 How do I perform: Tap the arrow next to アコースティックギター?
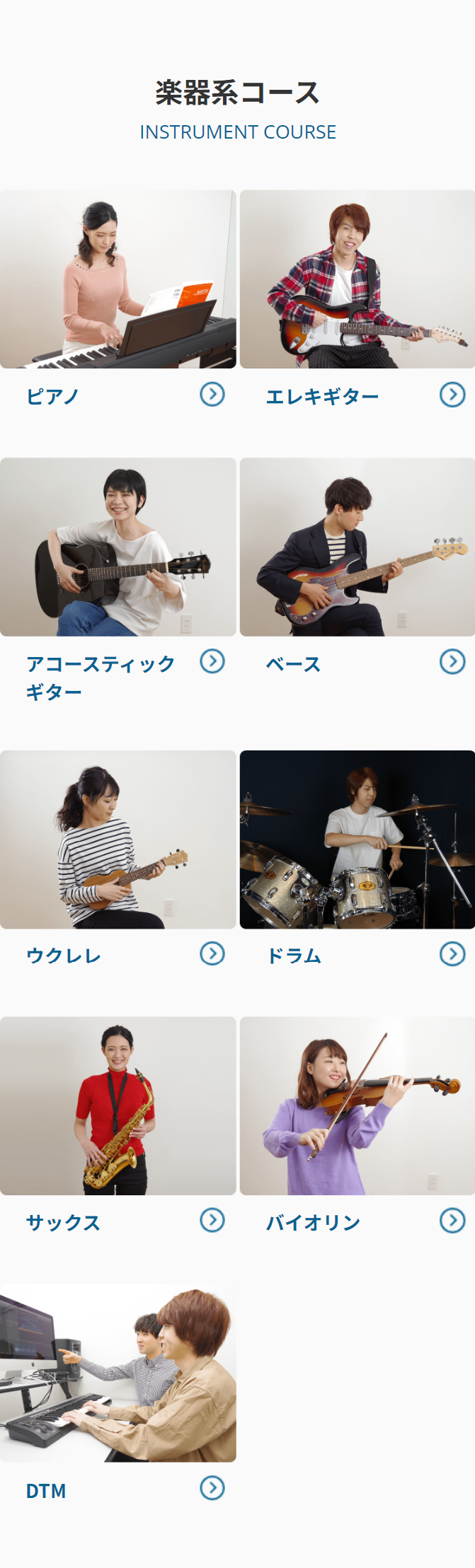(212, 661)
